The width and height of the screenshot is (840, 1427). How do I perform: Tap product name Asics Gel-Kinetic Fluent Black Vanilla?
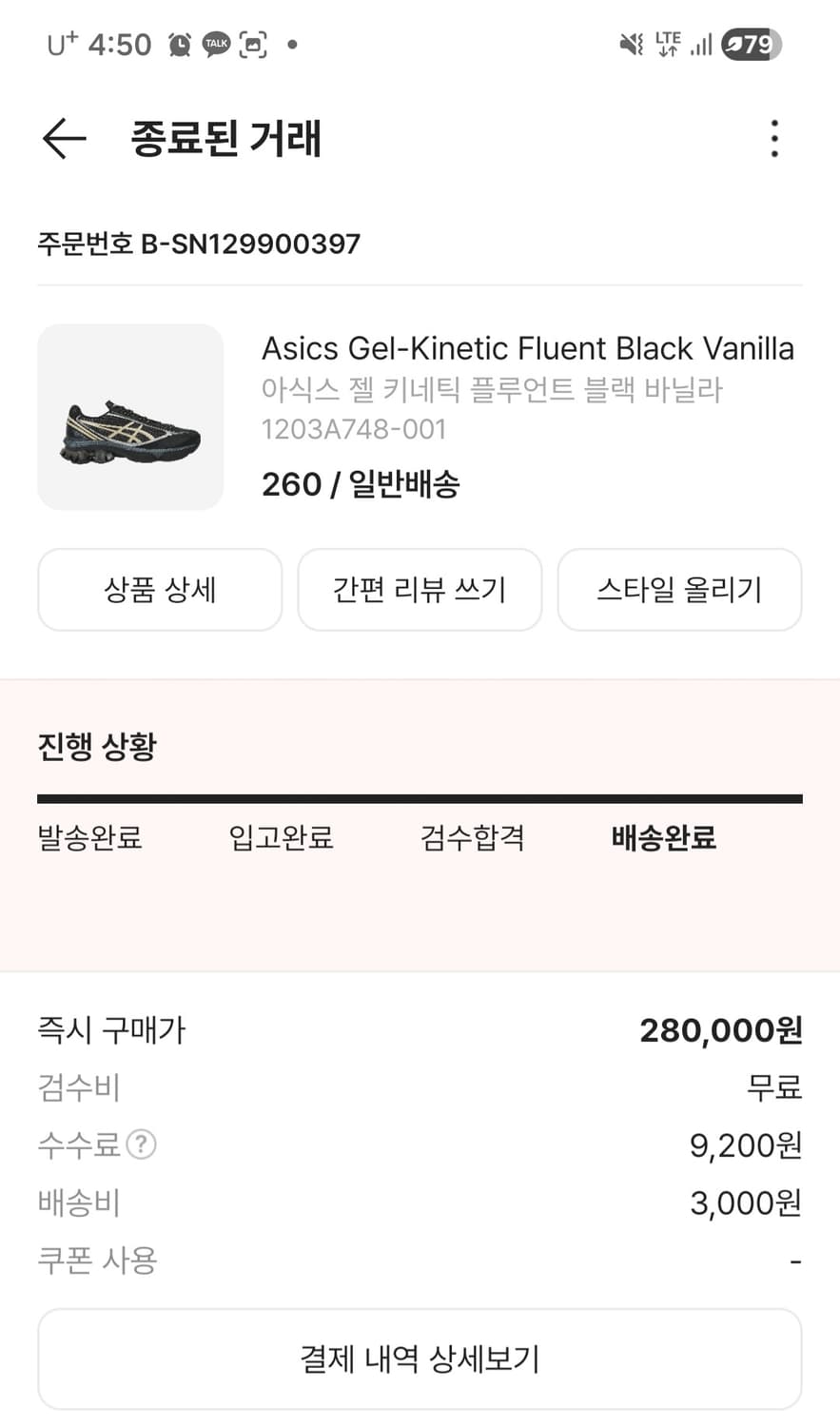click(527, 348)
